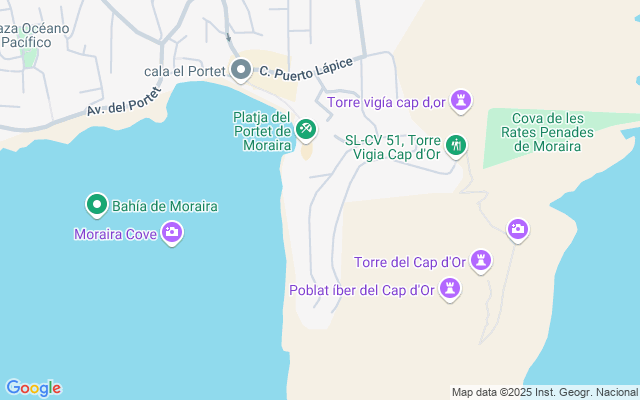Open the Bahía de Moraira marker
This screenshot has height=400, width=640.
[97, 206]
